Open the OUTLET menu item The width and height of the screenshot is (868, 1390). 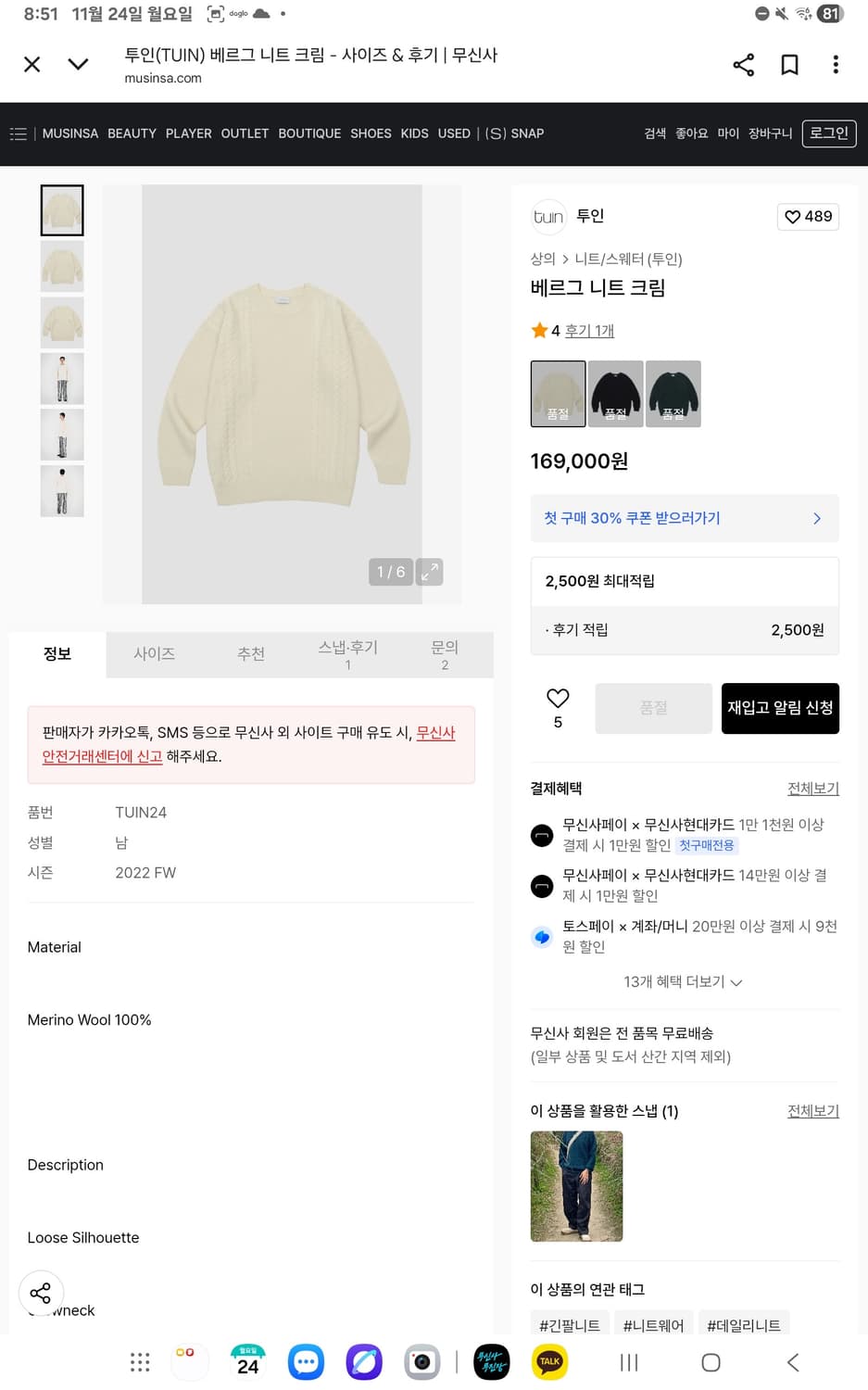tap(244, 133)
